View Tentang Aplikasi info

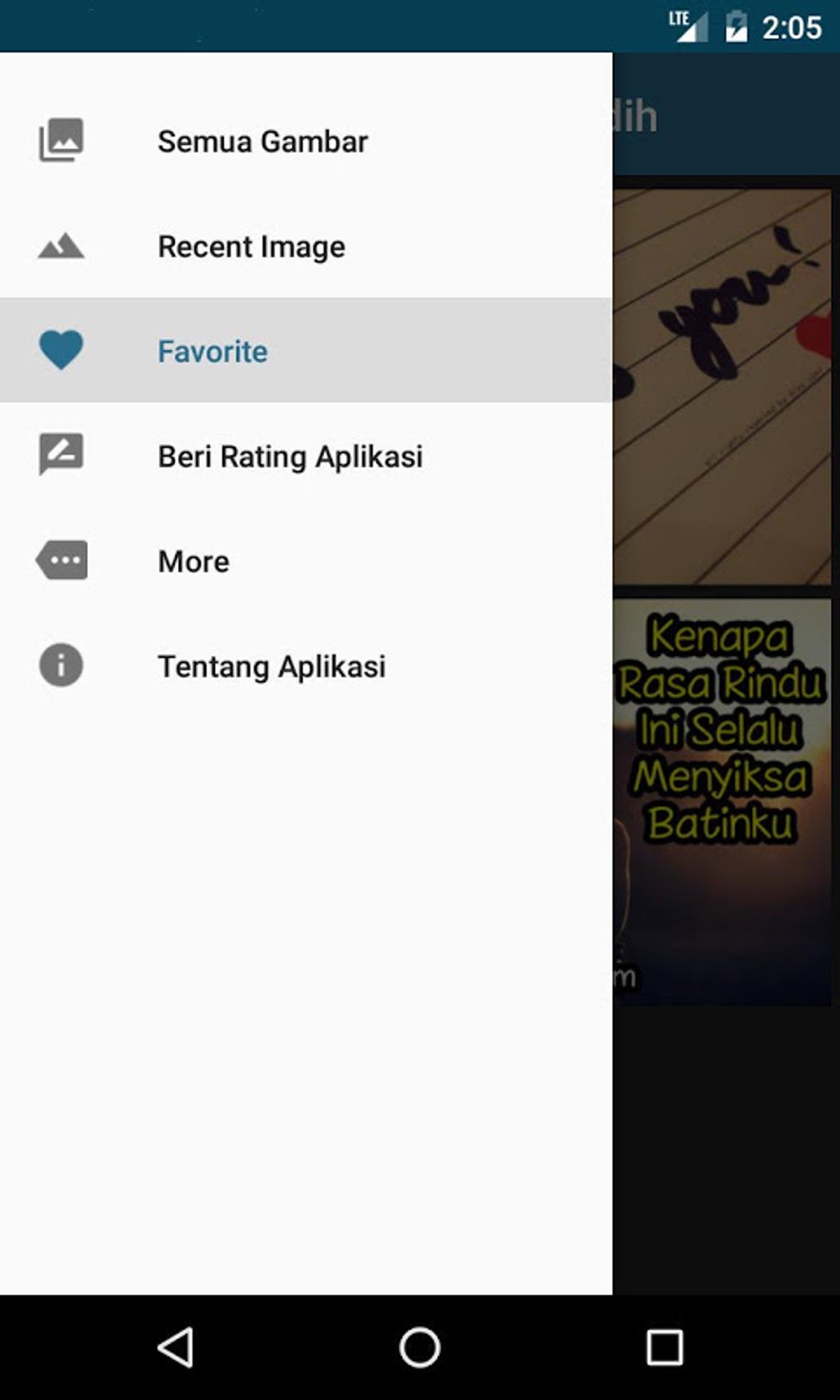pyautogui.click(x=271, y=666)
